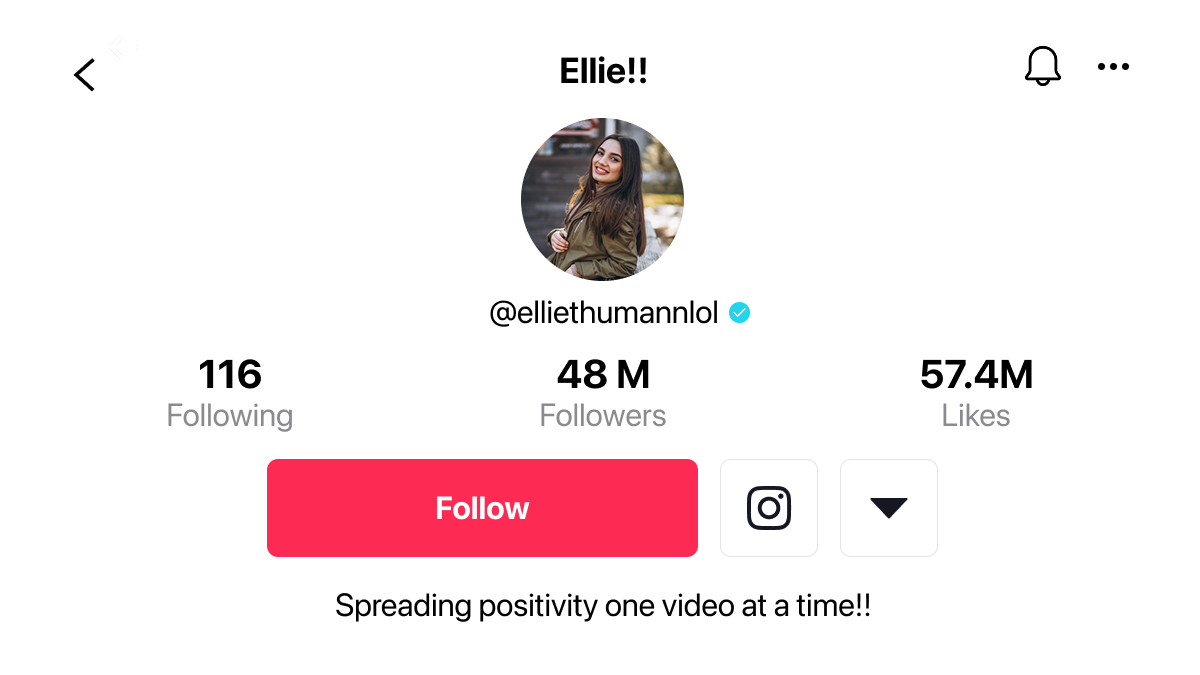Expand suggested accounts with the down arrow

[888, 508]
